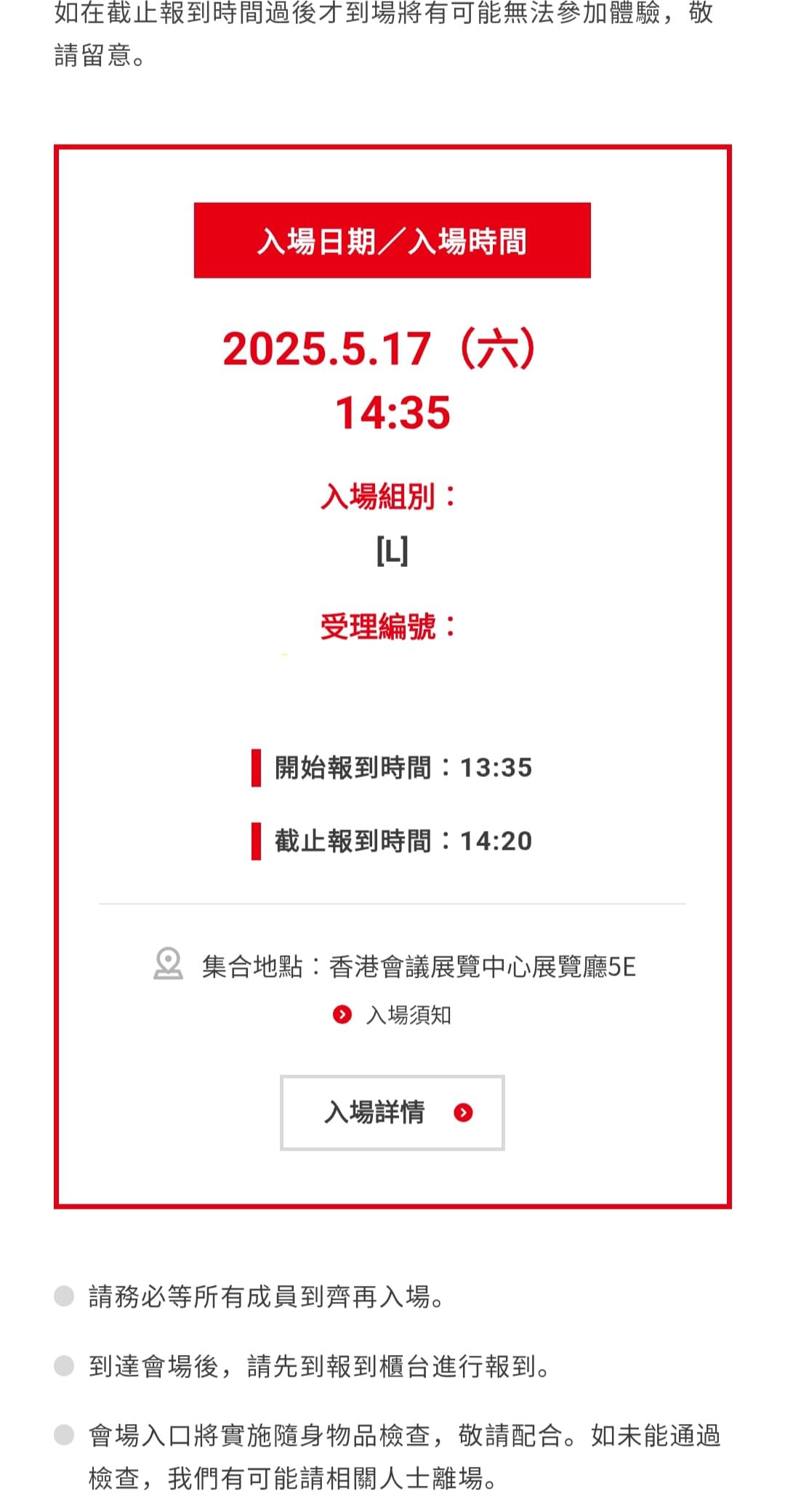
Task: Open the 入場詳情 button
Action: pos(392,1112)
